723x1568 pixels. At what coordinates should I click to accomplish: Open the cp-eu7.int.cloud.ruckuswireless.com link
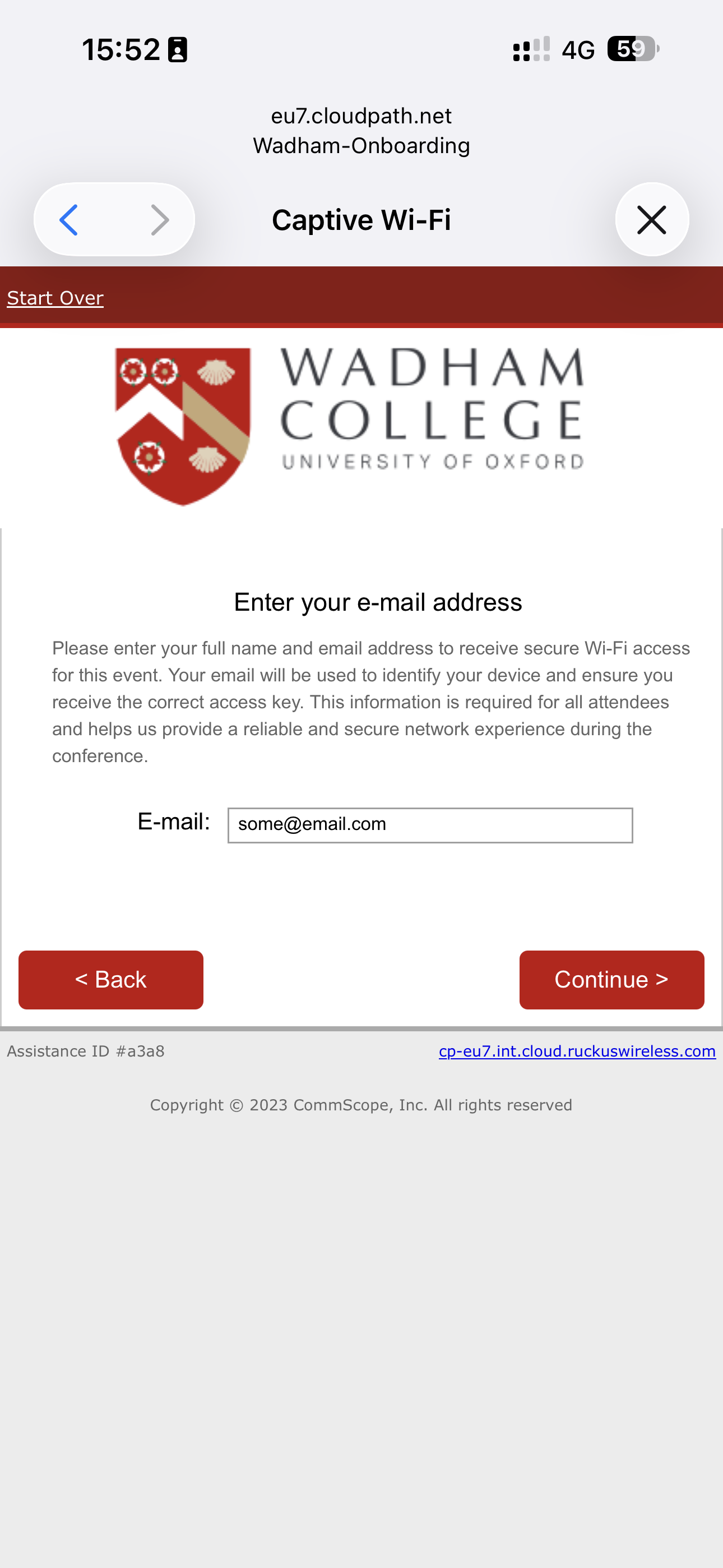[576, 1051]
